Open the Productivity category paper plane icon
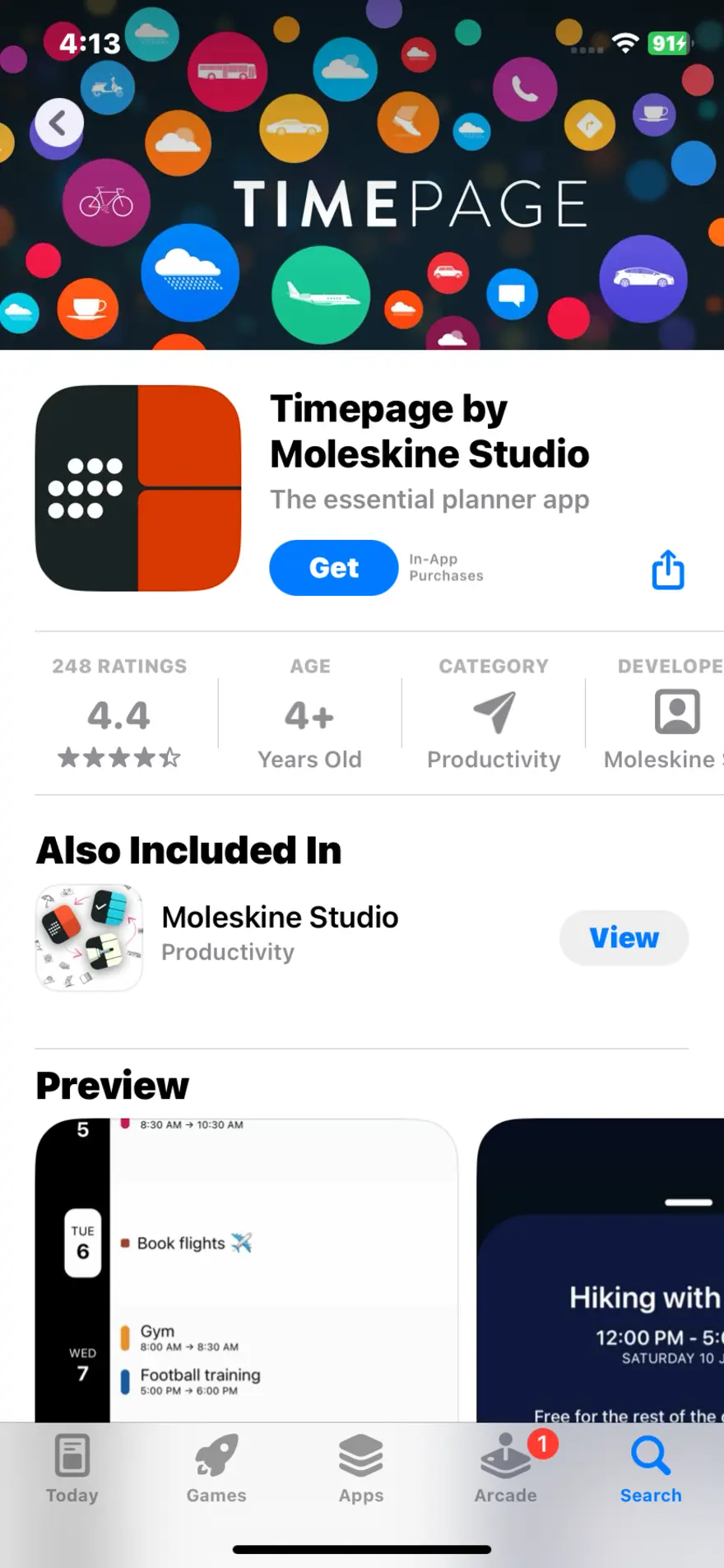 493,713
